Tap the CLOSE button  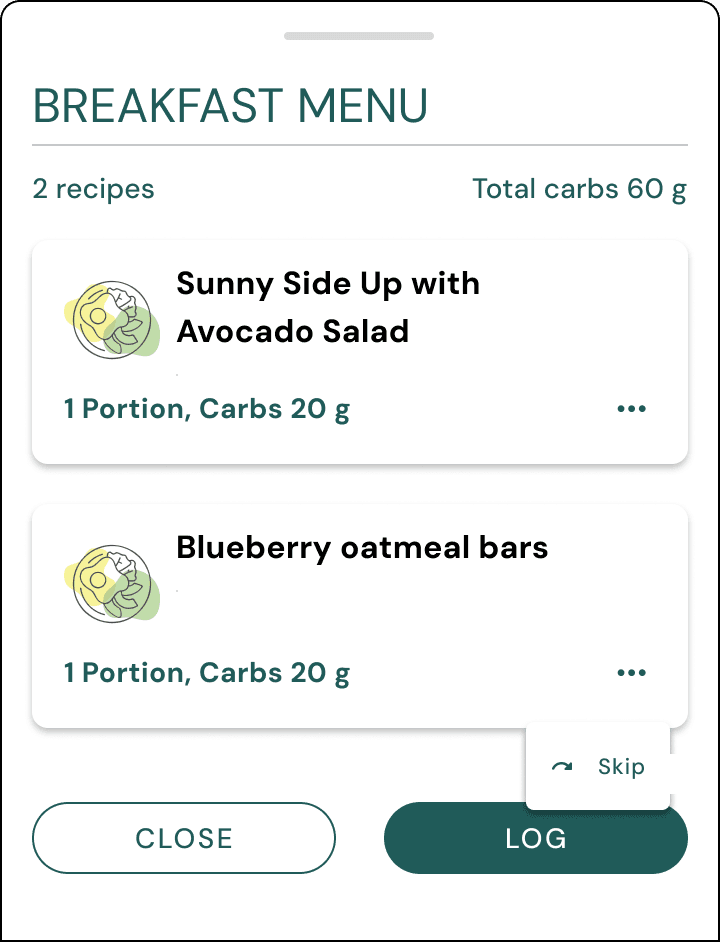[184, 838]
